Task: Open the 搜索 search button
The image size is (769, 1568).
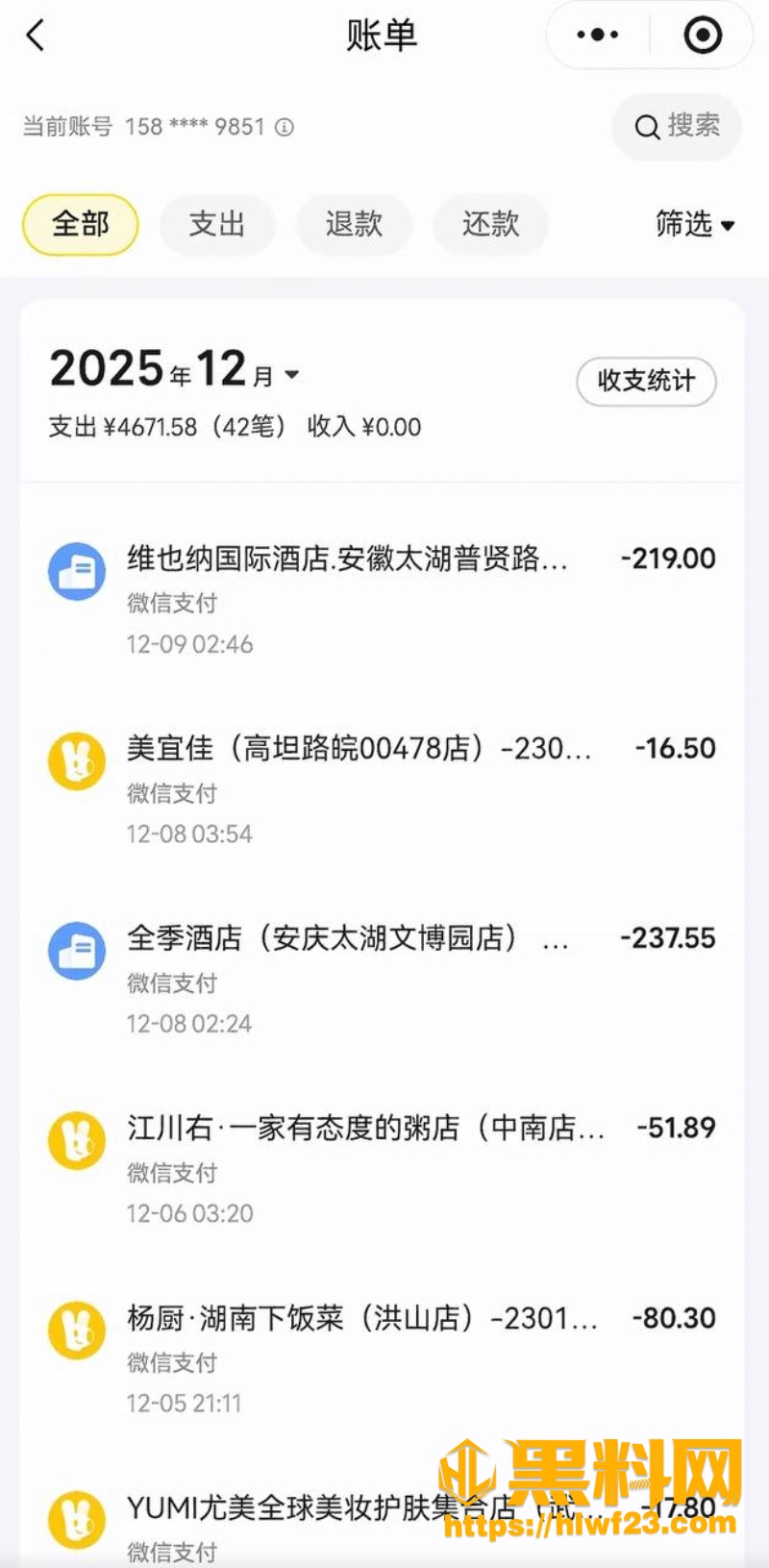Action: 677,126
